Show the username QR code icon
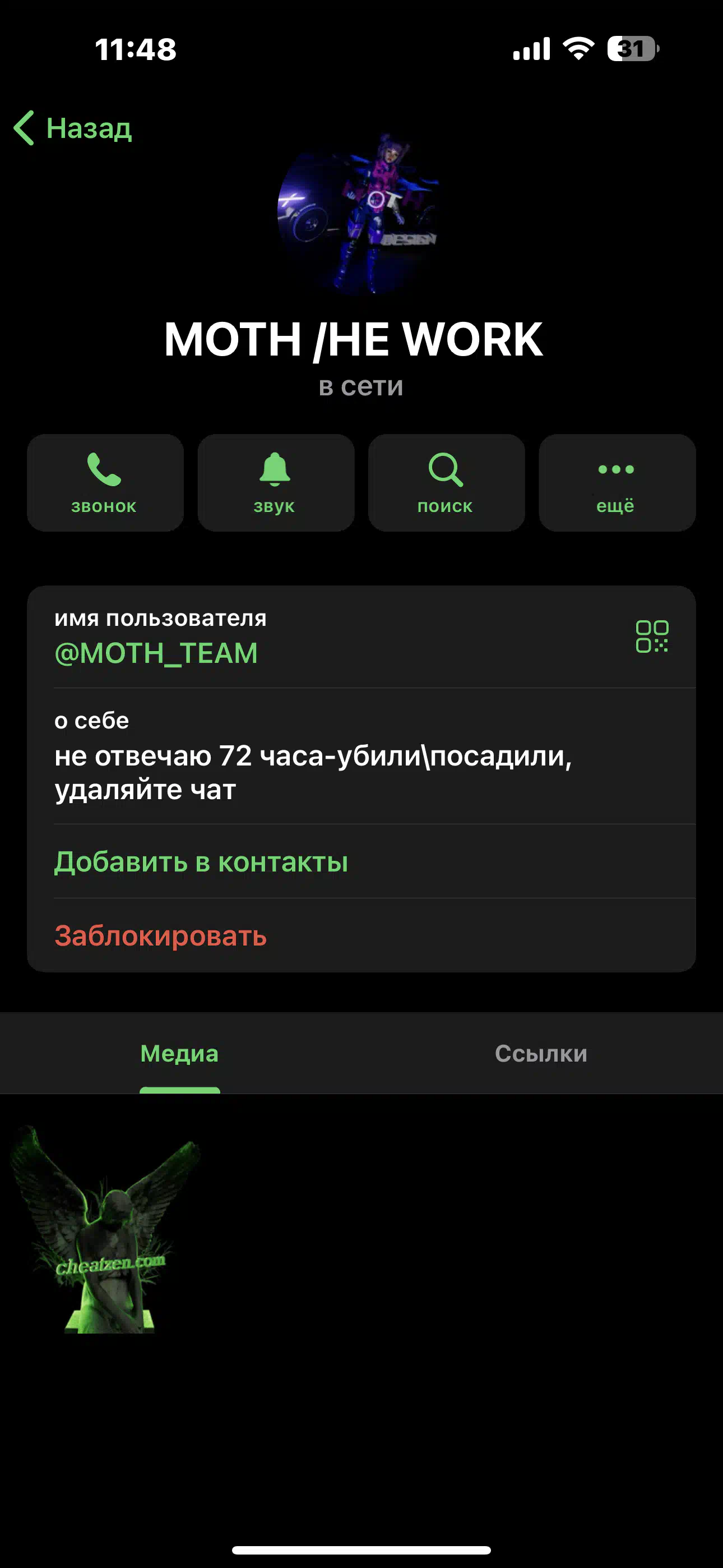723x1568 pixels. coord(652,637)
